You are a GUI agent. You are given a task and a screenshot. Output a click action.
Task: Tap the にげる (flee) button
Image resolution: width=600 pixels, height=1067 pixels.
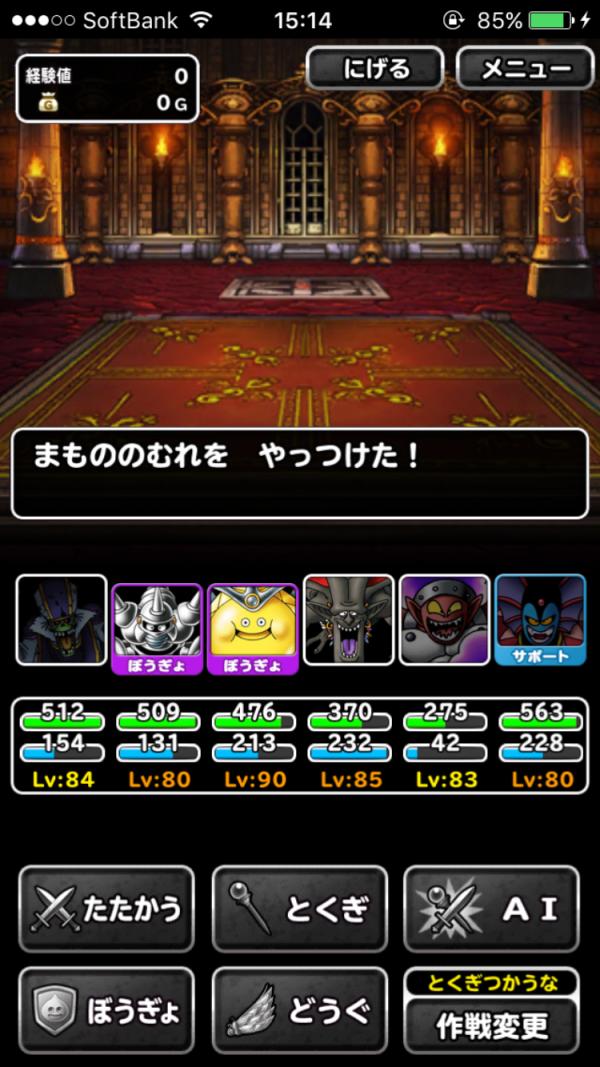(375, 69)
